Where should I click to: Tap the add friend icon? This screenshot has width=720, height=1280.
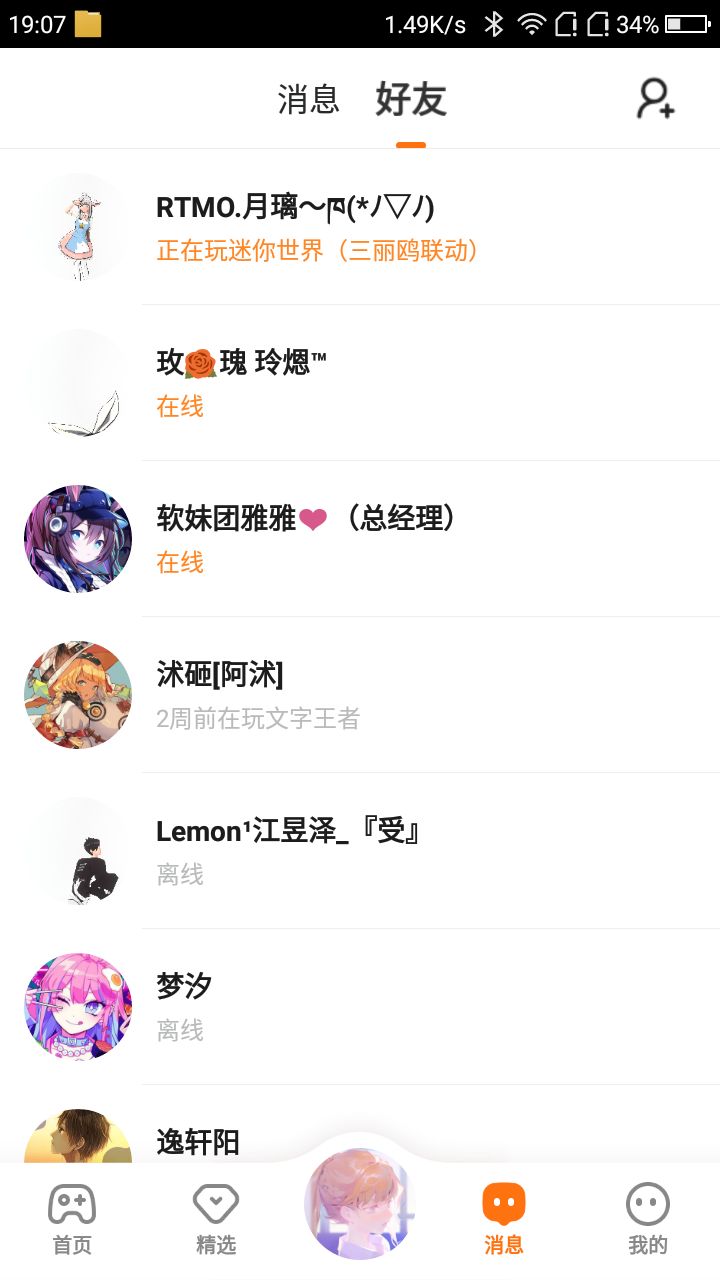pos(656,99)
